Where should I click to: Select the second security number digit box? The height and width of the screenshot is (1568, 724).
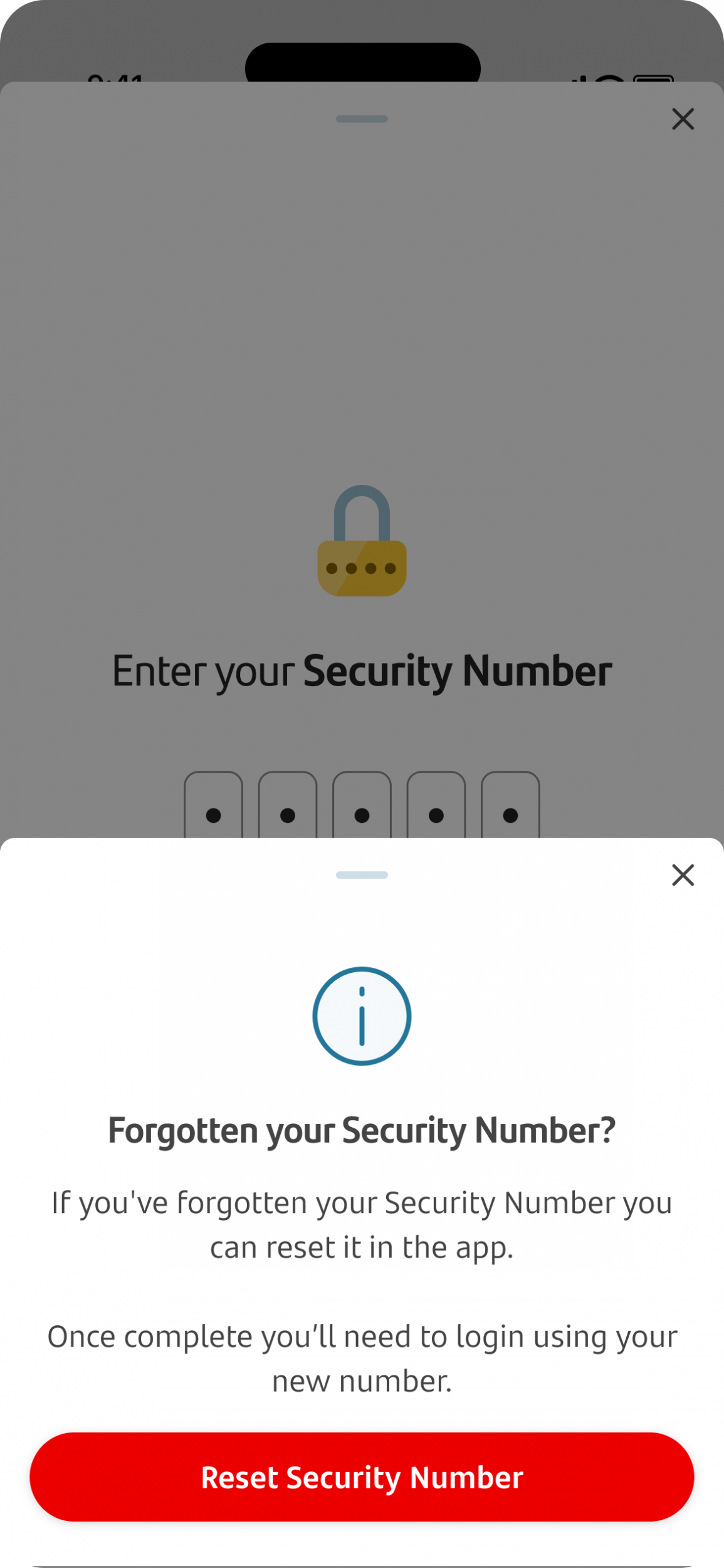287,815
